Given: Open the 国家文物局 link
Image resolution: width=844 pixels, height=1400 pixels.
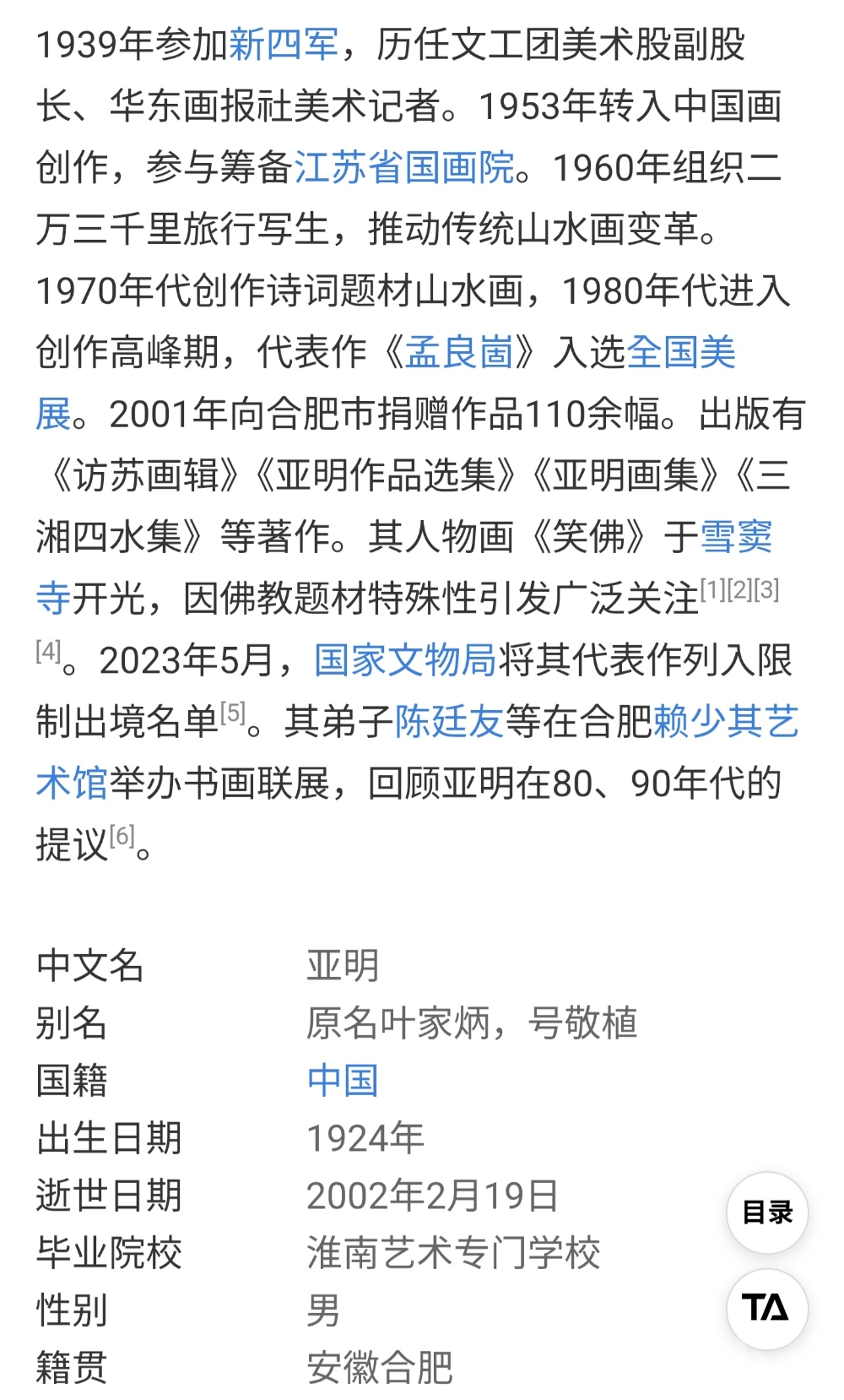Looking at the screenshot, I should click(x=404, y=660).
